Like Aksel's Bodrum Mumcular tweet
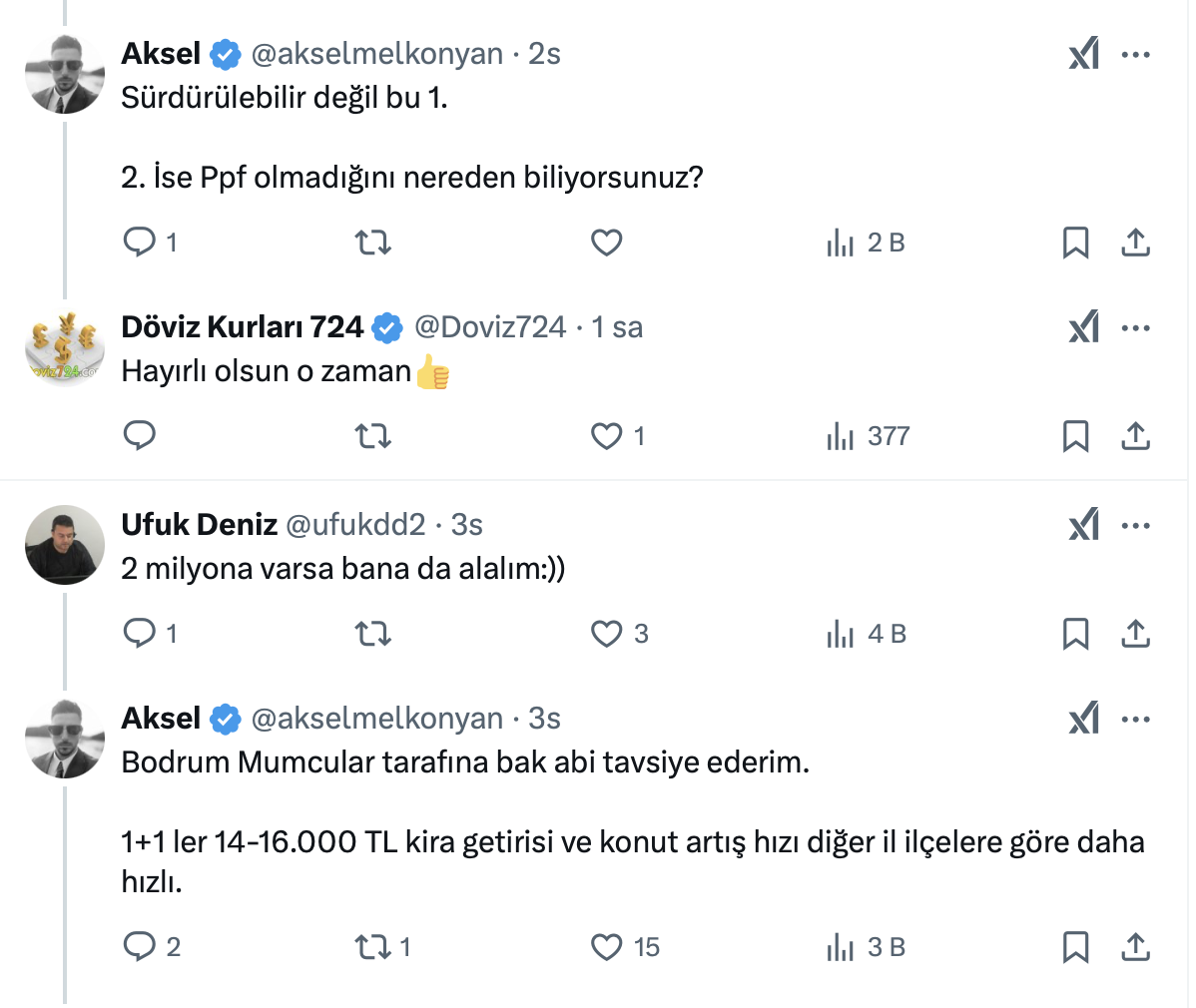 [x=607, y=947]
